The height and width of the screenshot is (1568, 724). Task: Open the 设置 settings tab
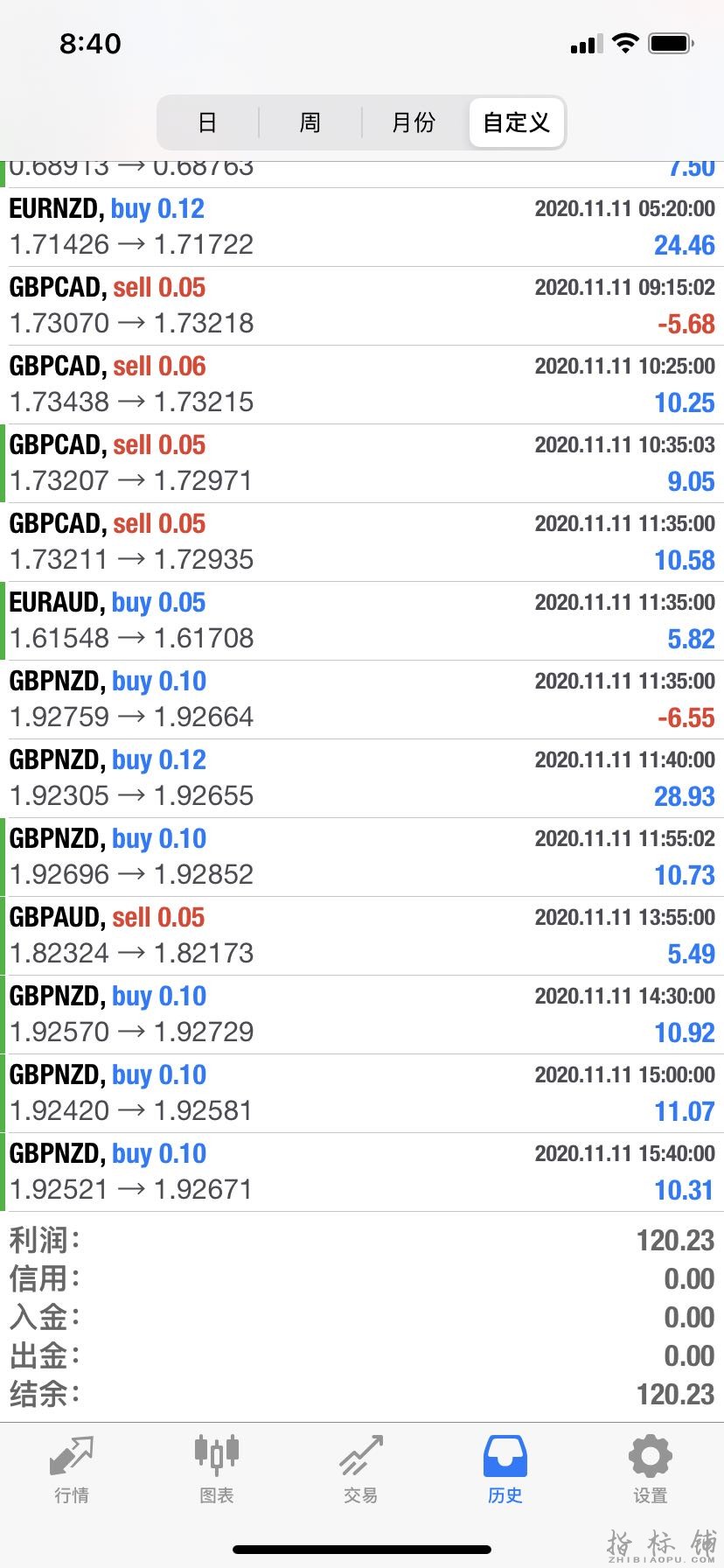(650, 1470)
